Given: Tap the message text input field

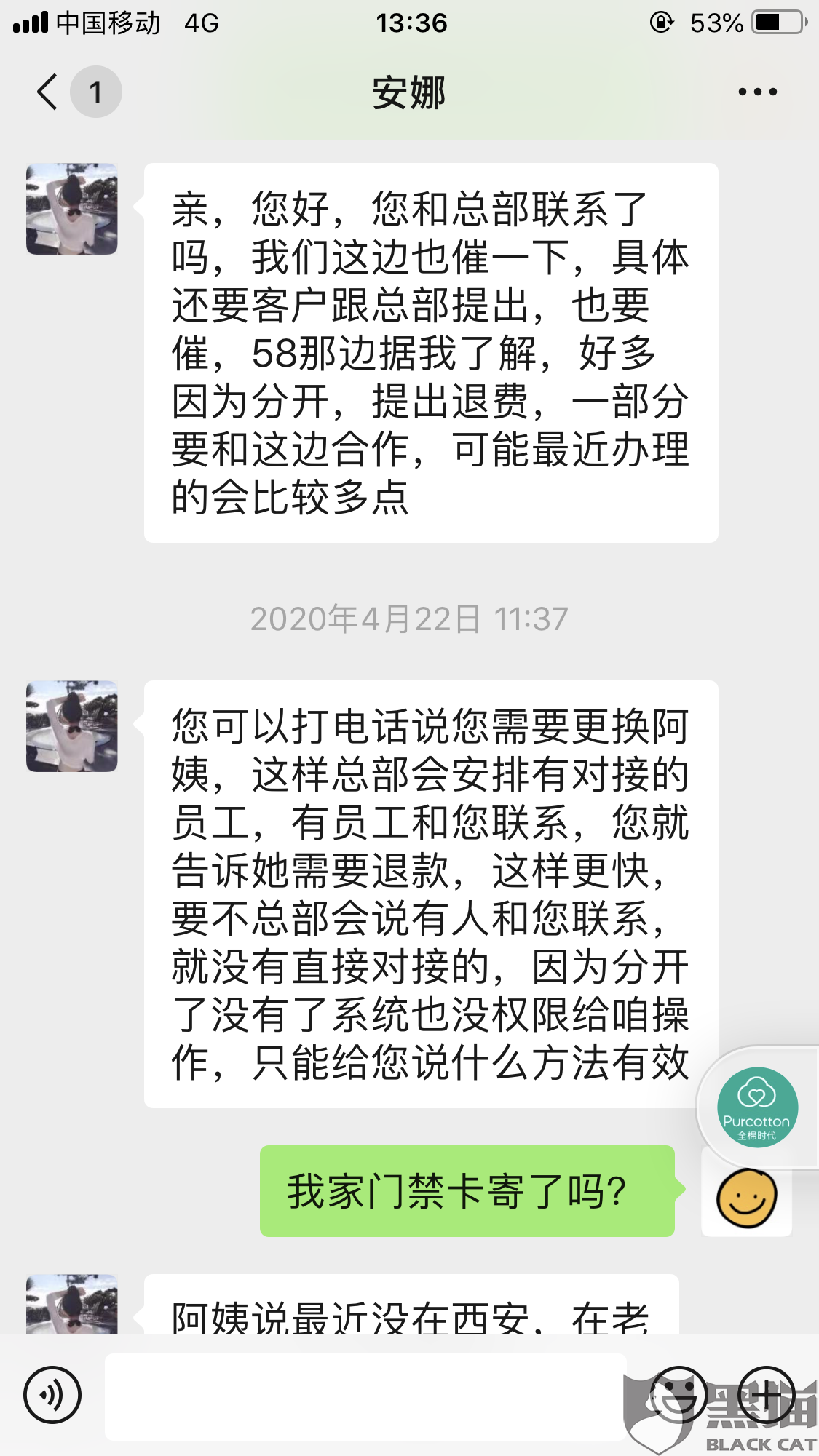Looking at the screenshot, I should pos(365,1396).
